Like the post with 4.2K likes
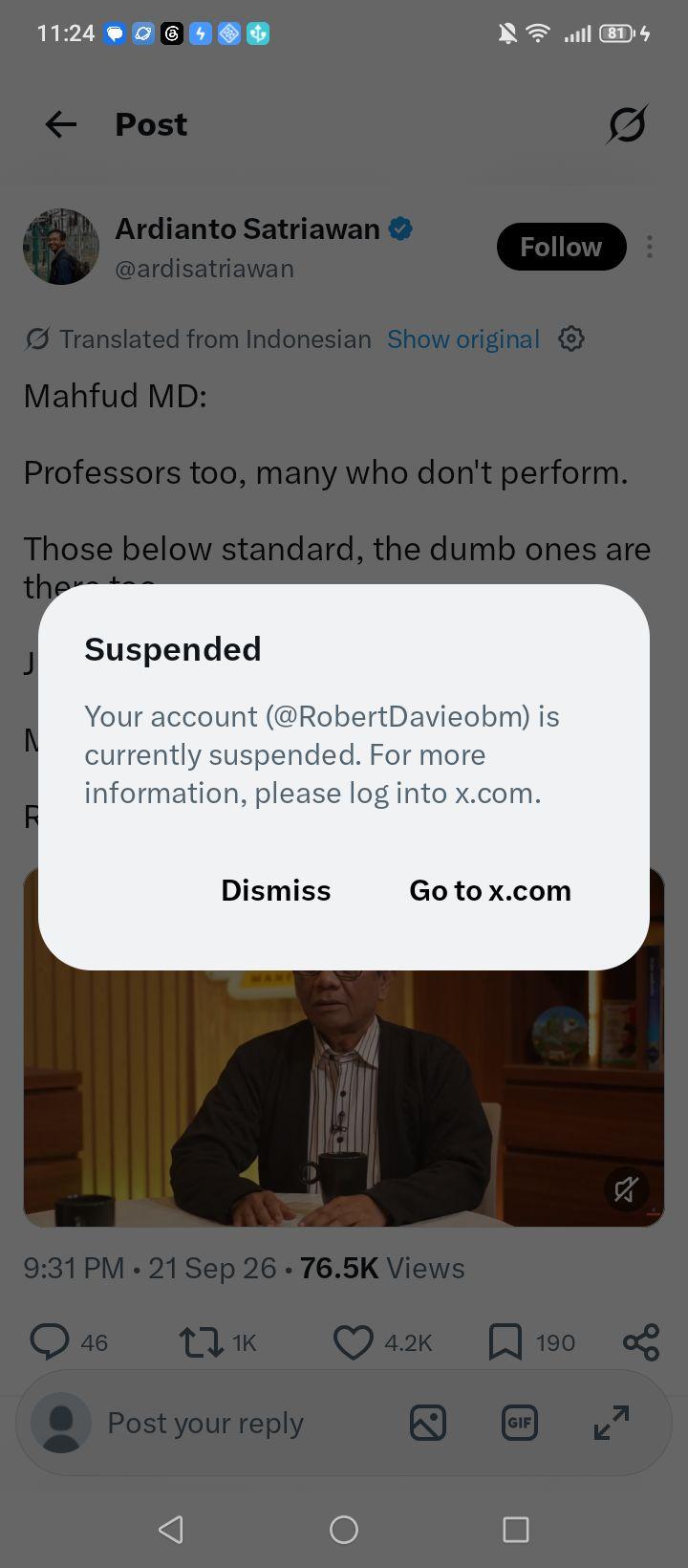The image size is (688, 1568). [382, 1342]
